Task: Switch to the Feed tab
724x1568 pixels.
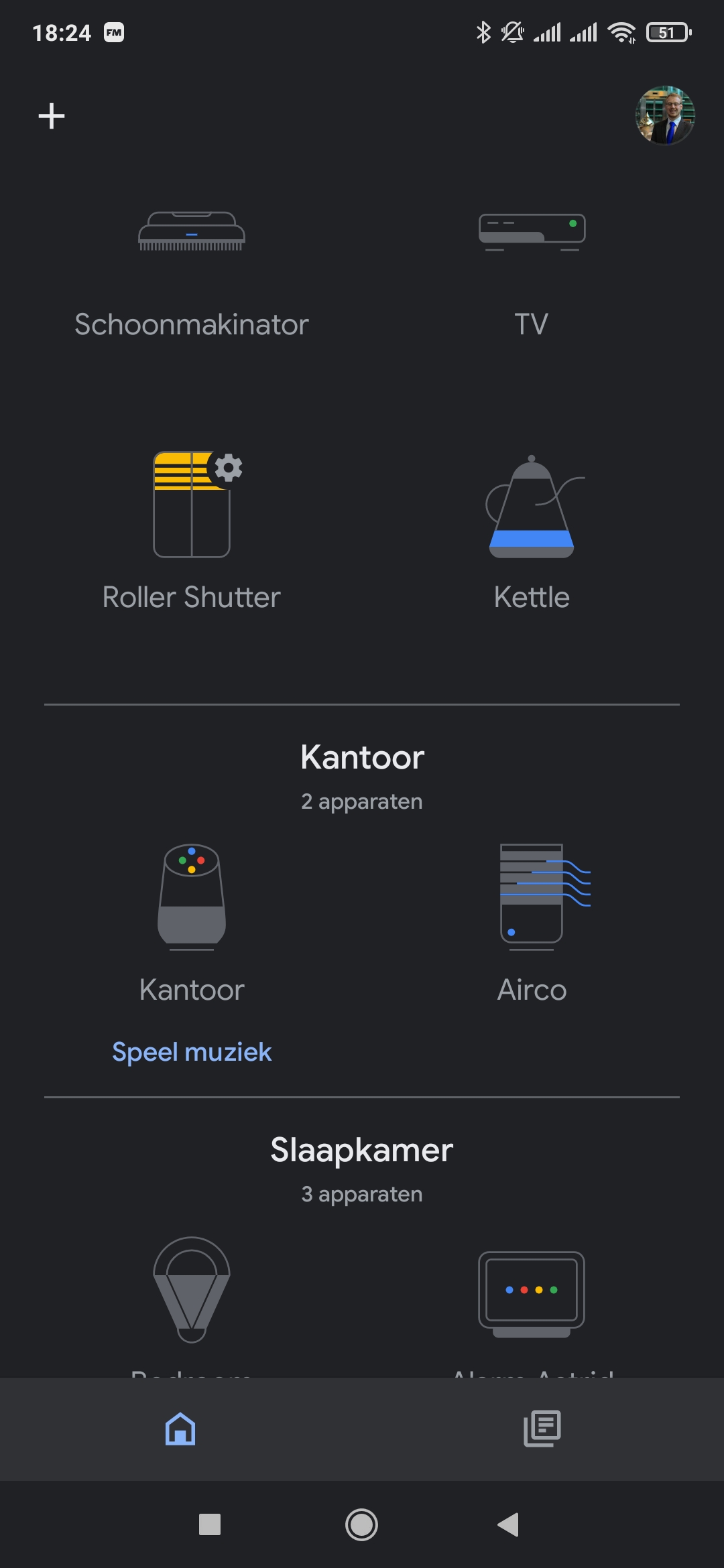Action: tap(542, 1429)
